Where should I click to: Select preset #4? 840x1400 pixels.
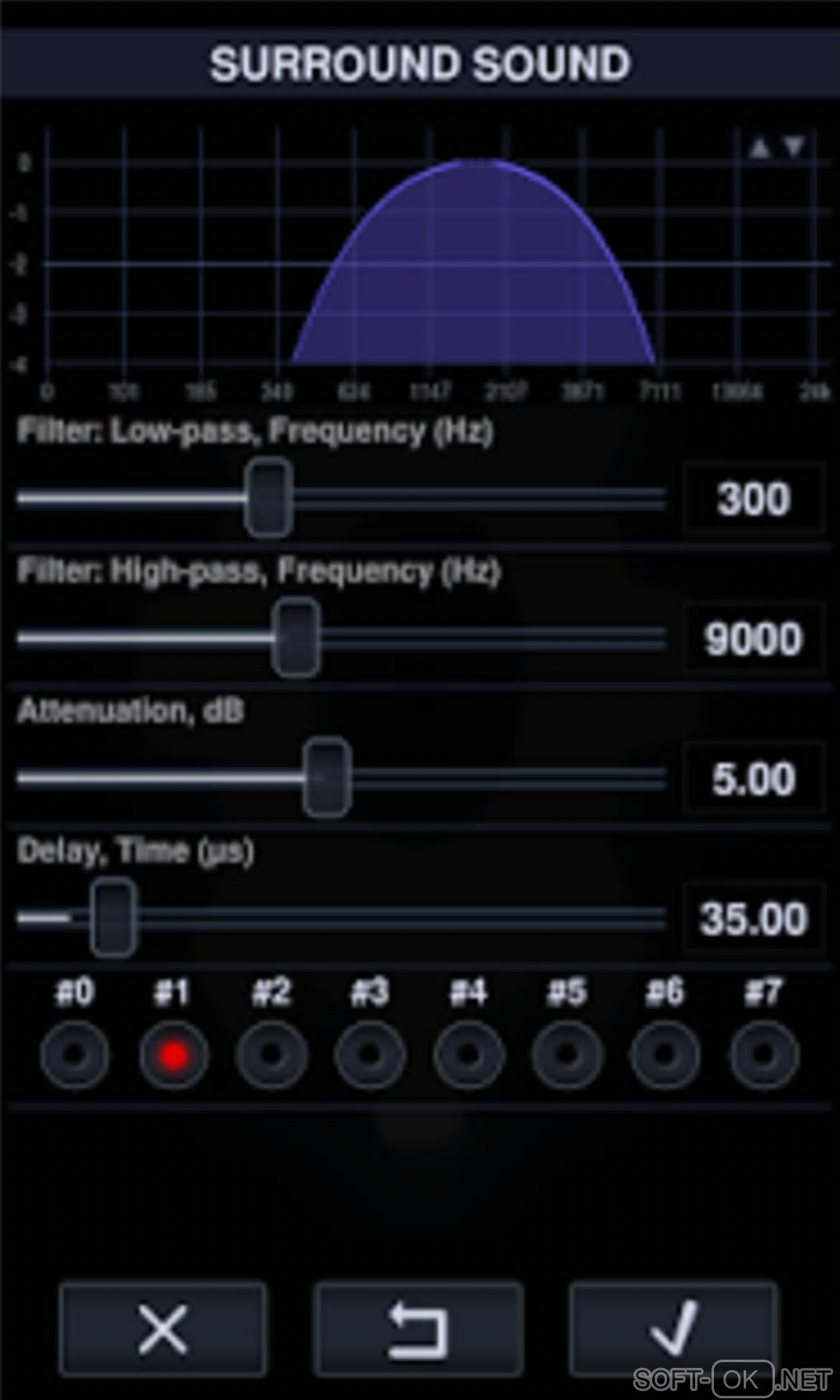(468, 1055)
